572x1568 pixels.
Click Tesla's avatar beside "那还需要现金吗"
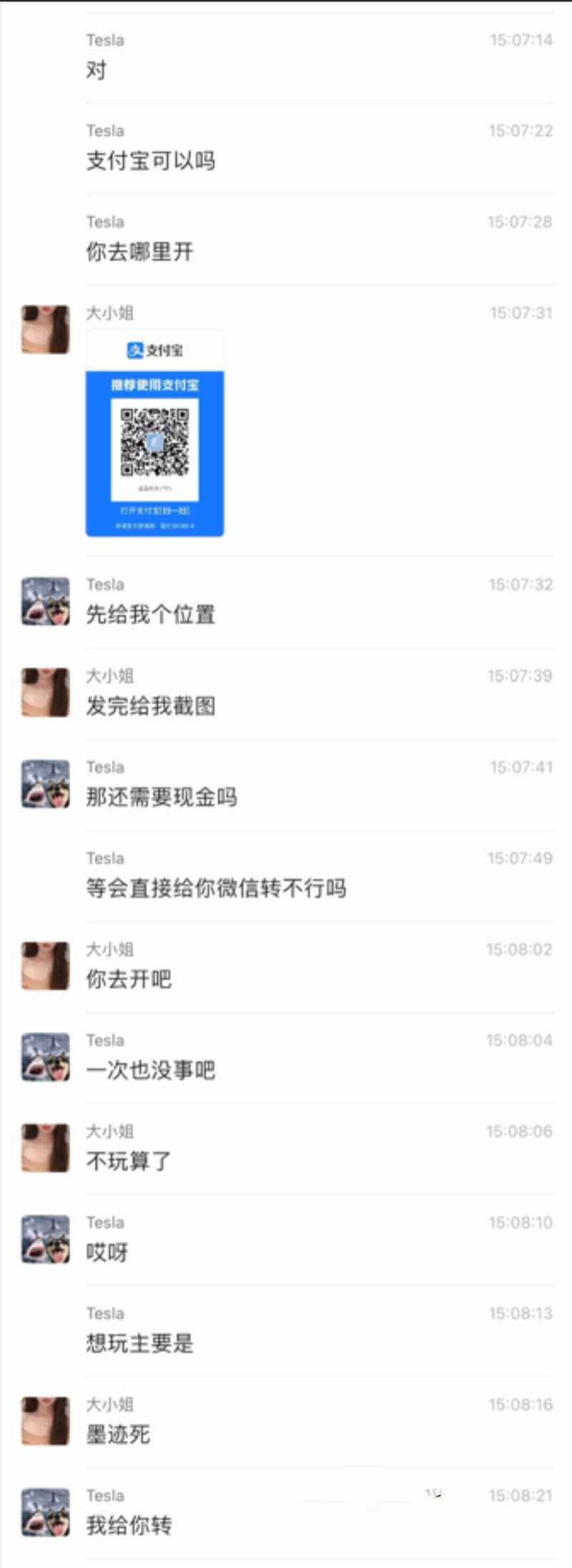[44, 783]
